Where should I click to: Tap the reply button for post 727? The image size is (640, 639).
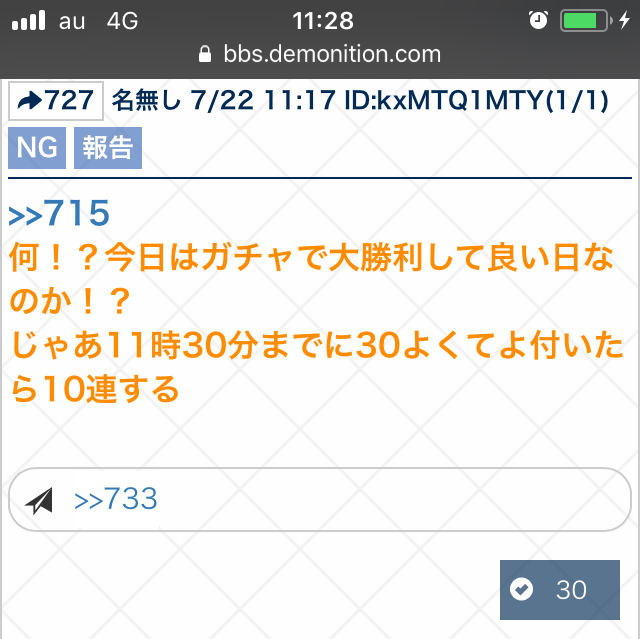click(x=56, y=101)
